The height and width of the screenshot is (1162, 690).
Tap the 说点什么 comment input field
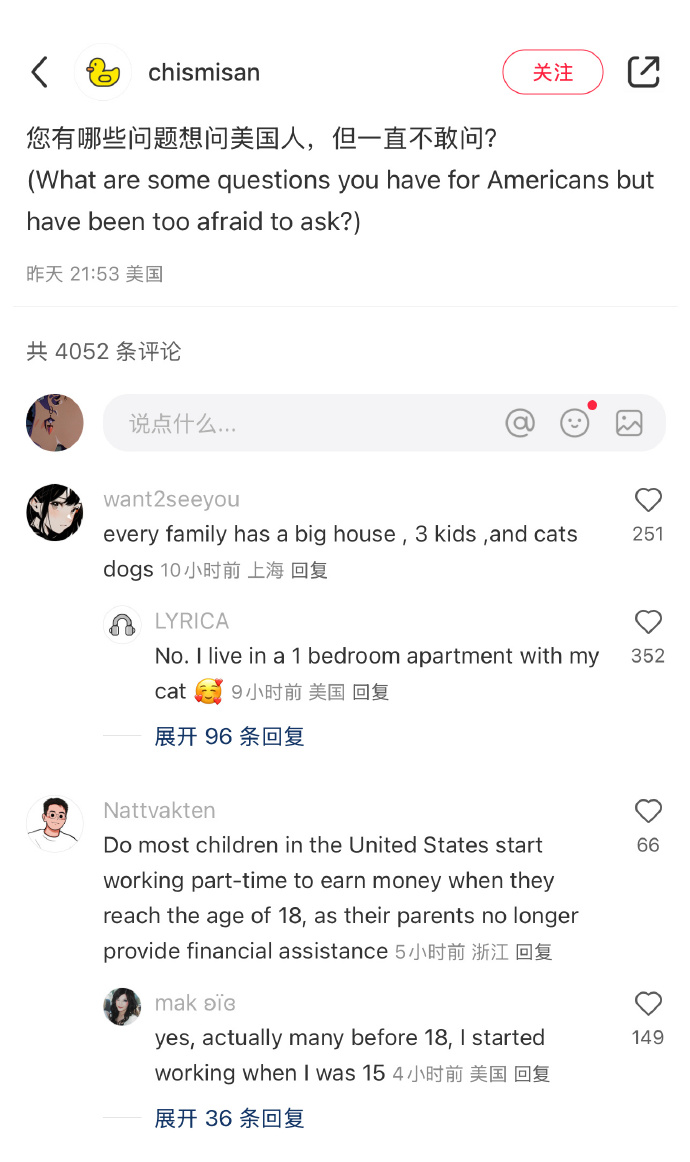tap(300, 423)
